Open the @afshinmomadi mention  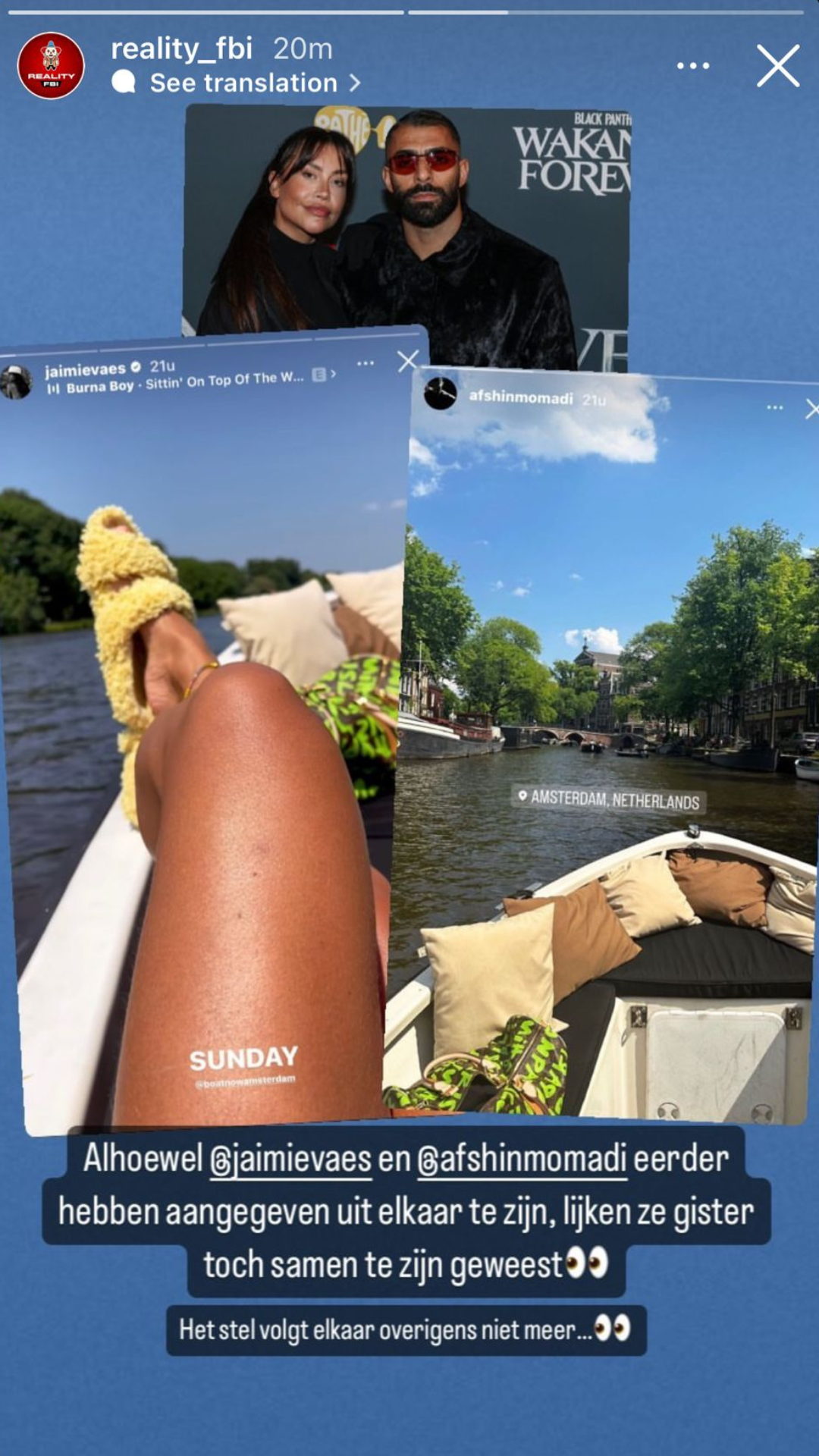pos(522,1159)
